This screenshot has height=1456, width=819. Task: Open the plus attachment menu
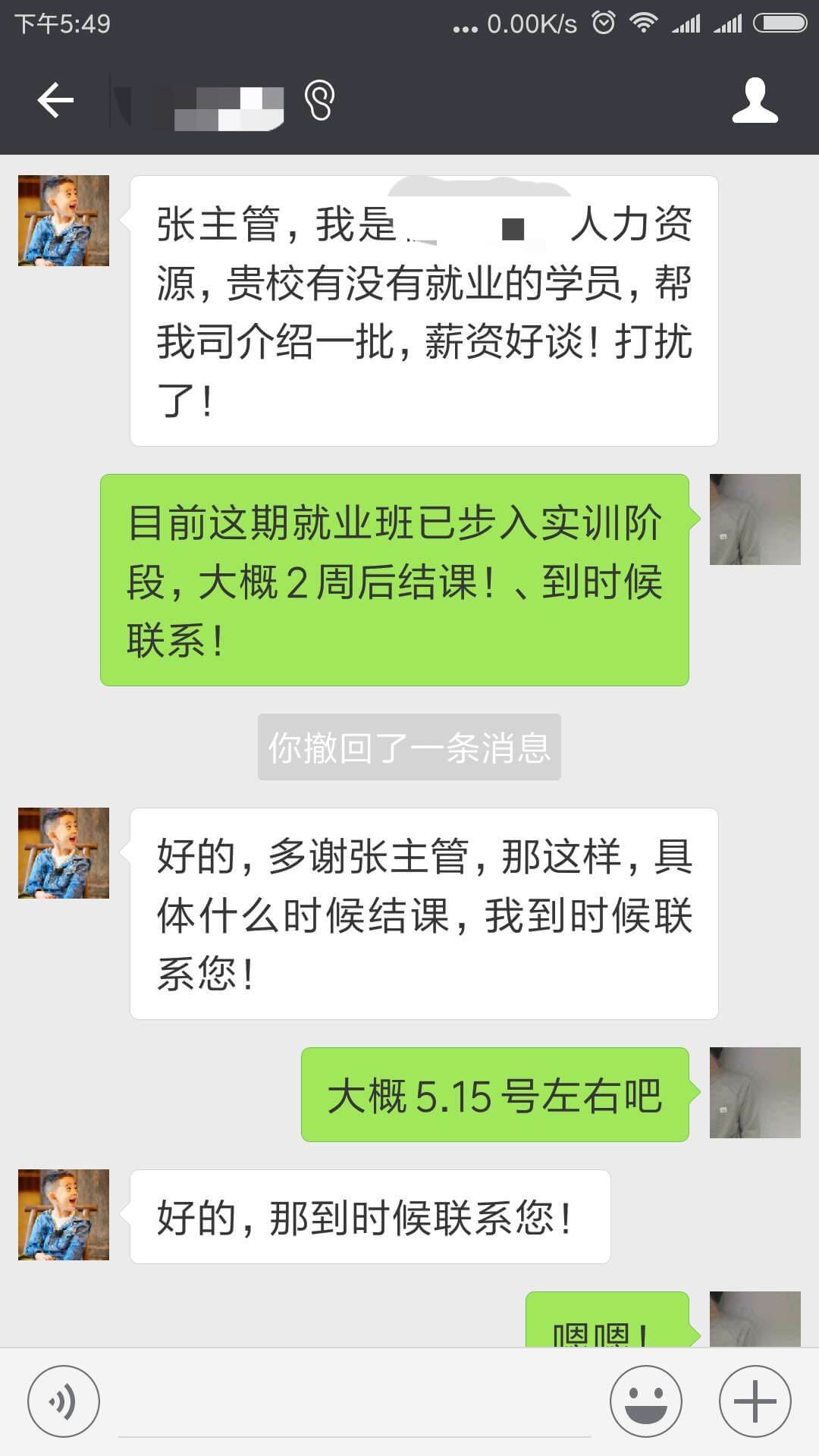click(x=755, y=1401)
